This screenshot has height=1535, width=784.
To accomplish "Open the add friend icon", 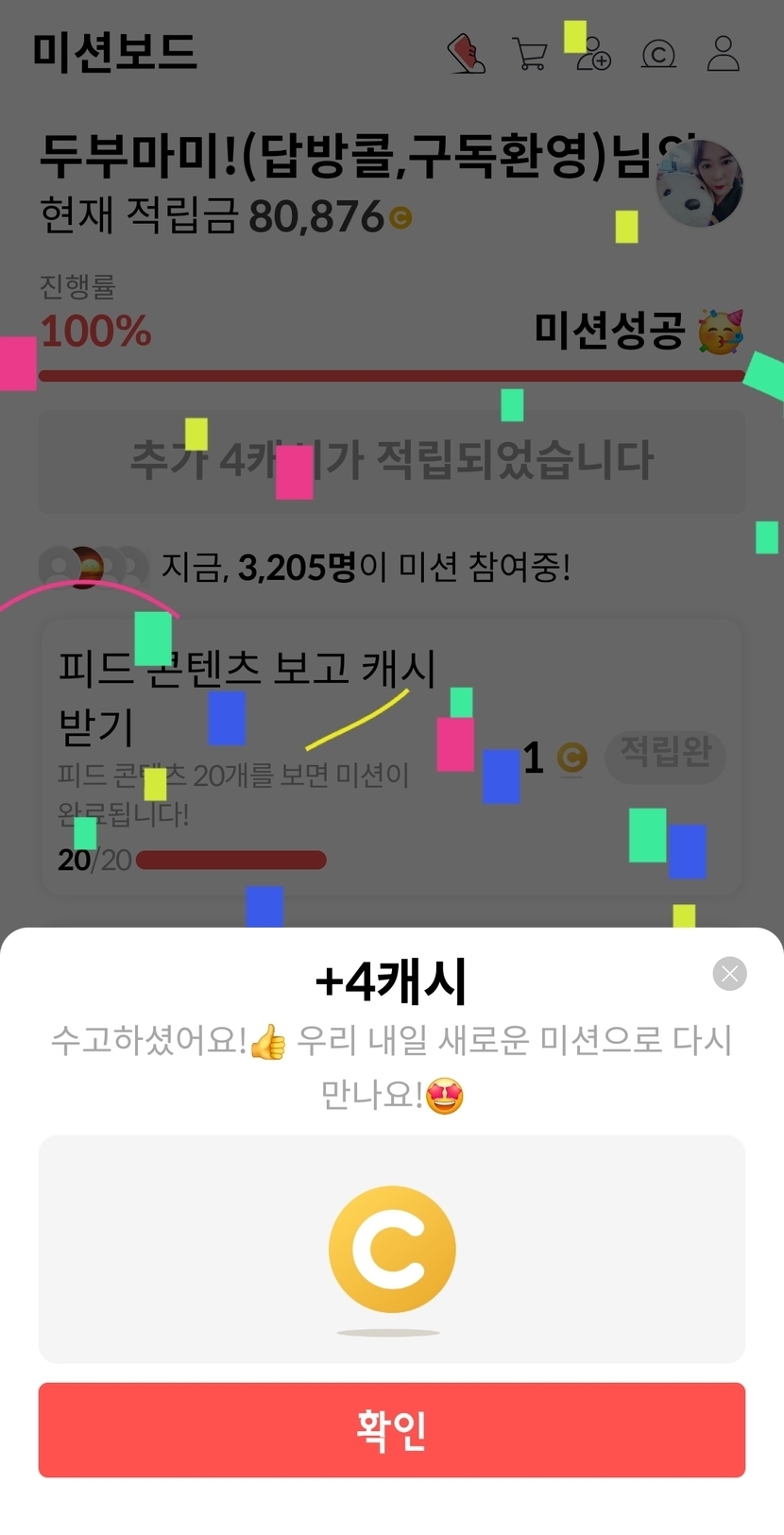I will coord(594,55).
